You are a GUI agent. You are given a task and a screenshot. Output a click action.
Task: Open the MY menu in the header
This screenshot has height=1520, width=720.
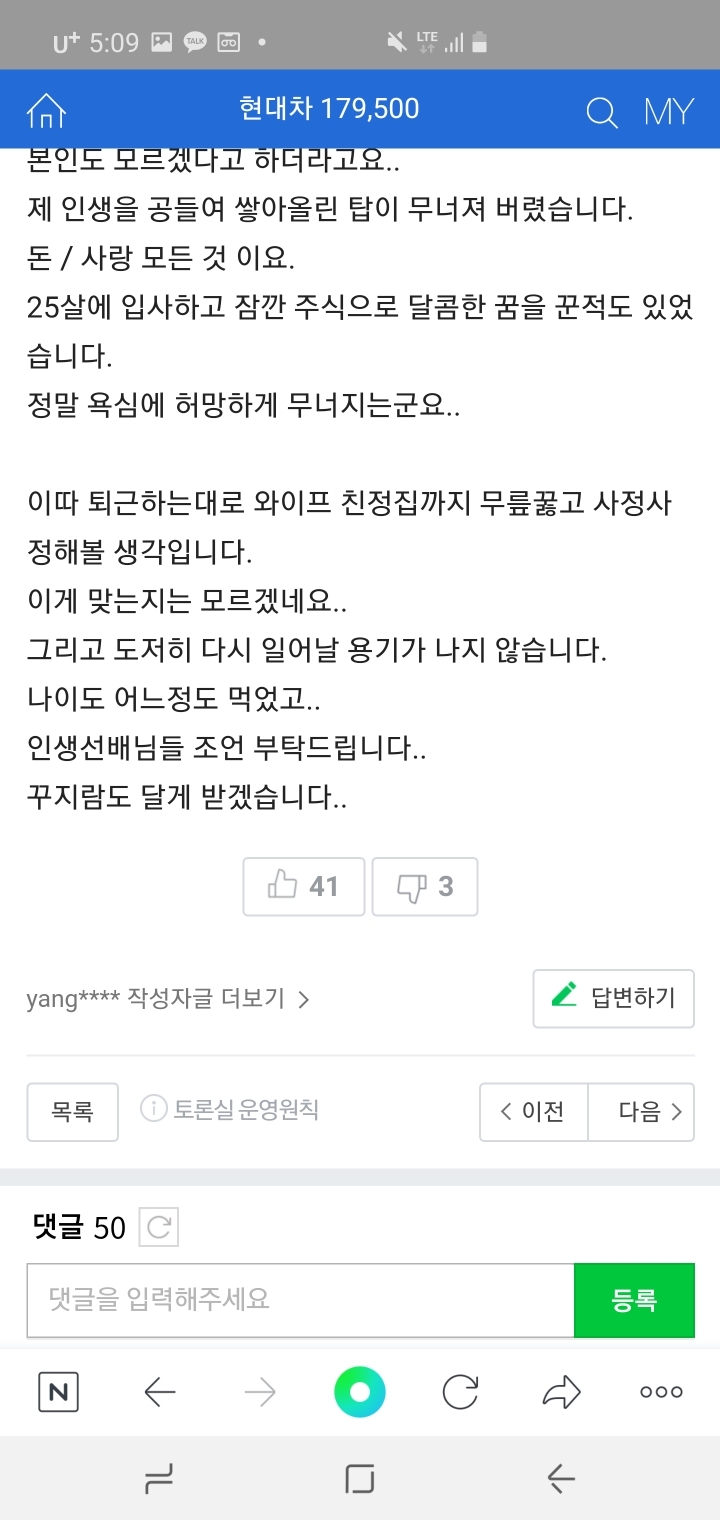click(668, 112)
